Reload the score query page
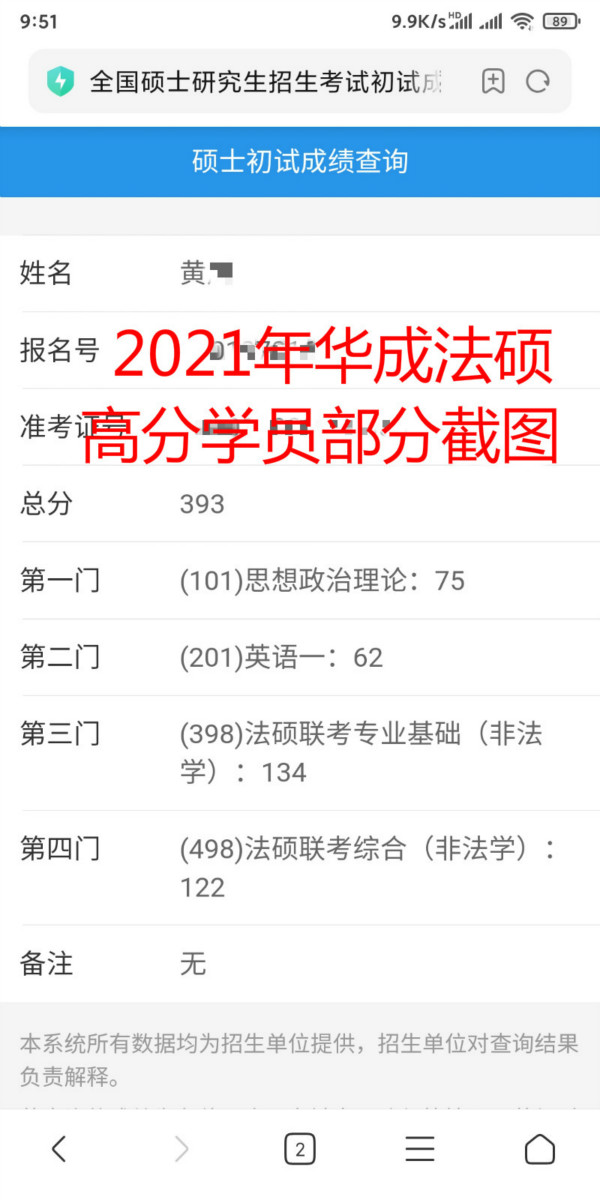The image size is (600, 1200). tap(538, 81)
